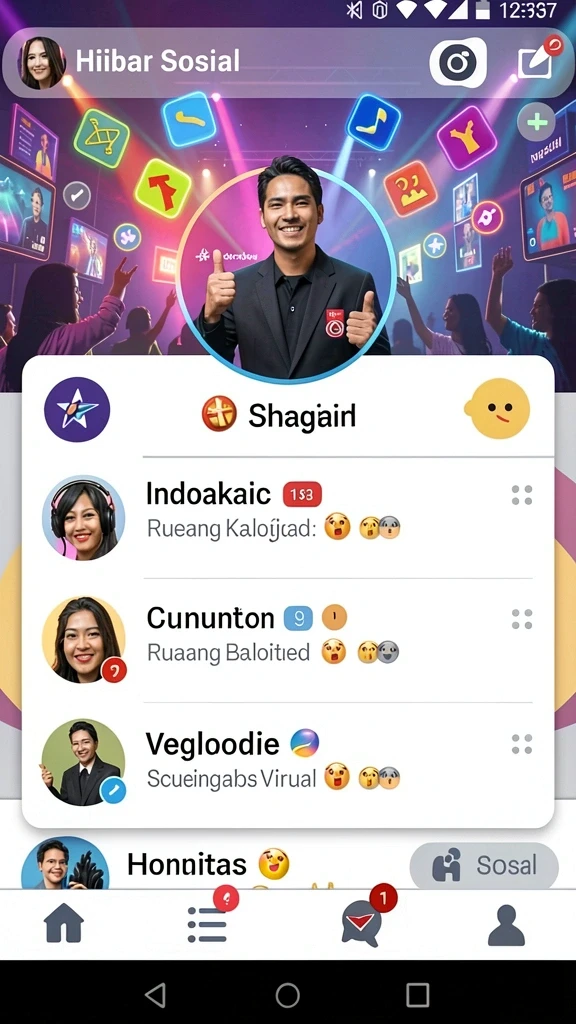Tap the system back button
576x1024 pixels.
pos(155,995)
